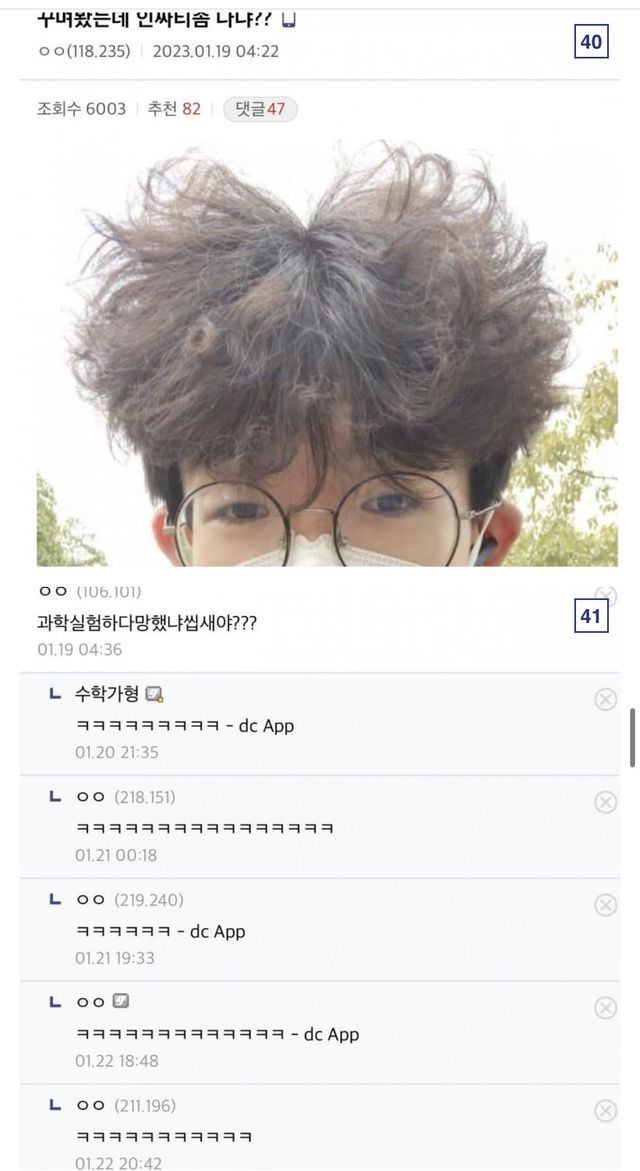Open the profile of commenter 수학가형

coord(107,694)
